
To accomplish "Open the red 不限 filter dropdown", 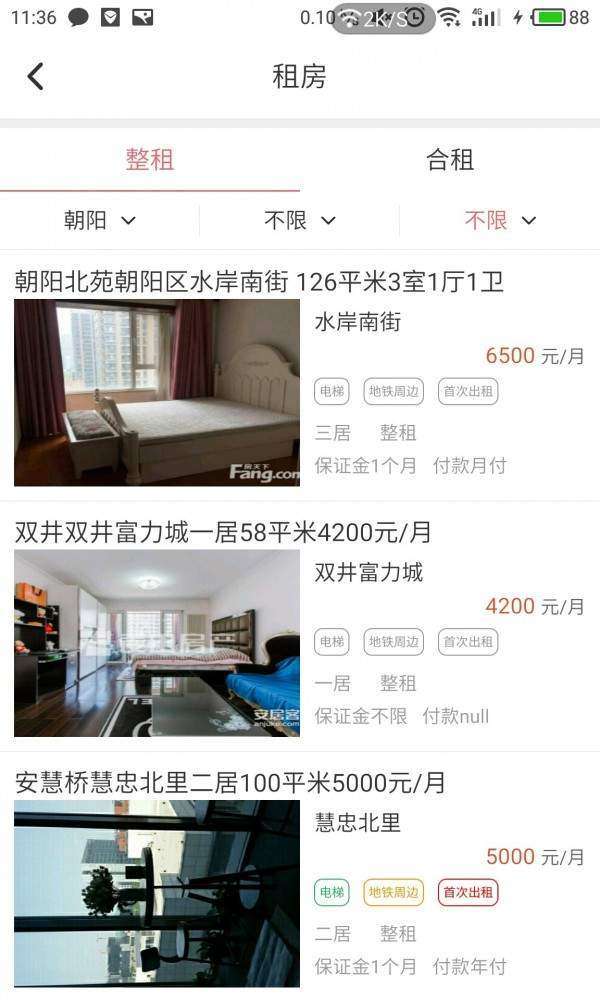I will (500, 221).
